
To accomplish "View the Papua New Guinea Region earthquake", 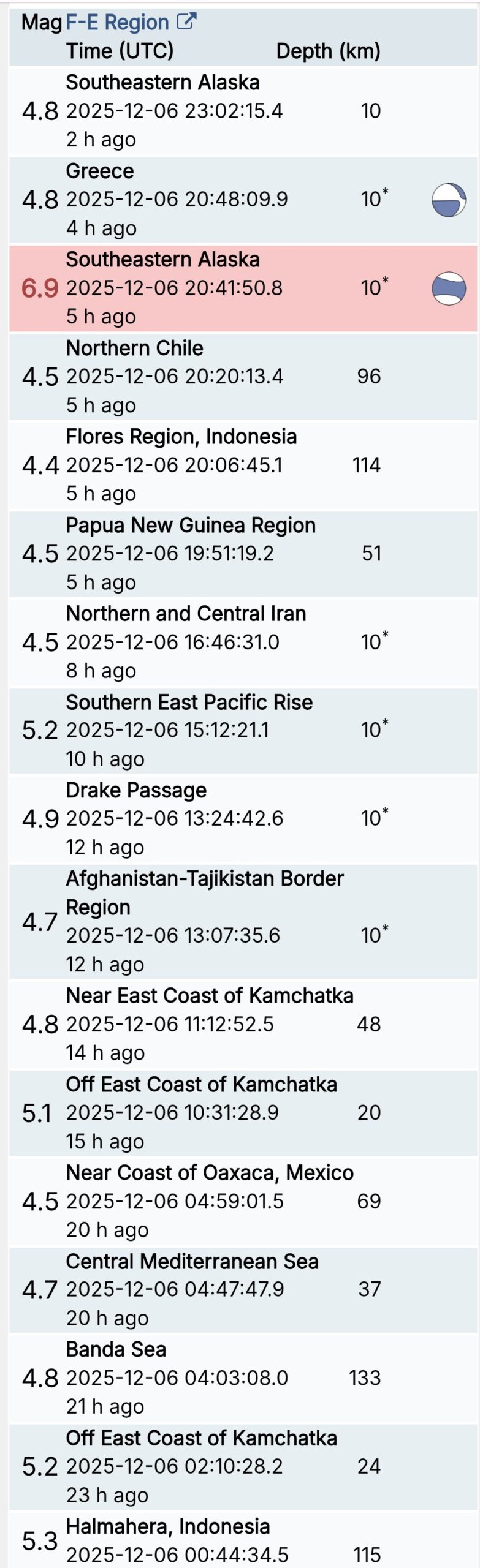I will [x=191, y=526].
